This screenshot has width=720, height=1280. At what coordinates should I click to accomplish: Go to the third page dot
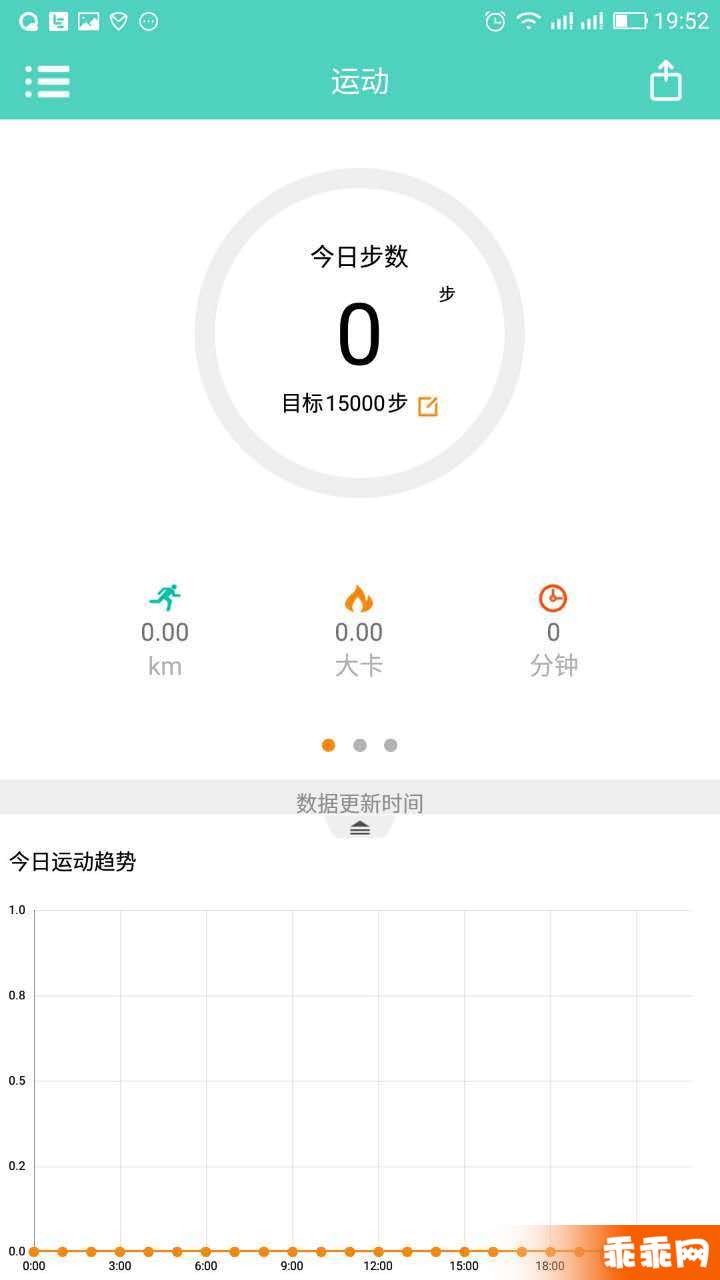click(391, 745)
